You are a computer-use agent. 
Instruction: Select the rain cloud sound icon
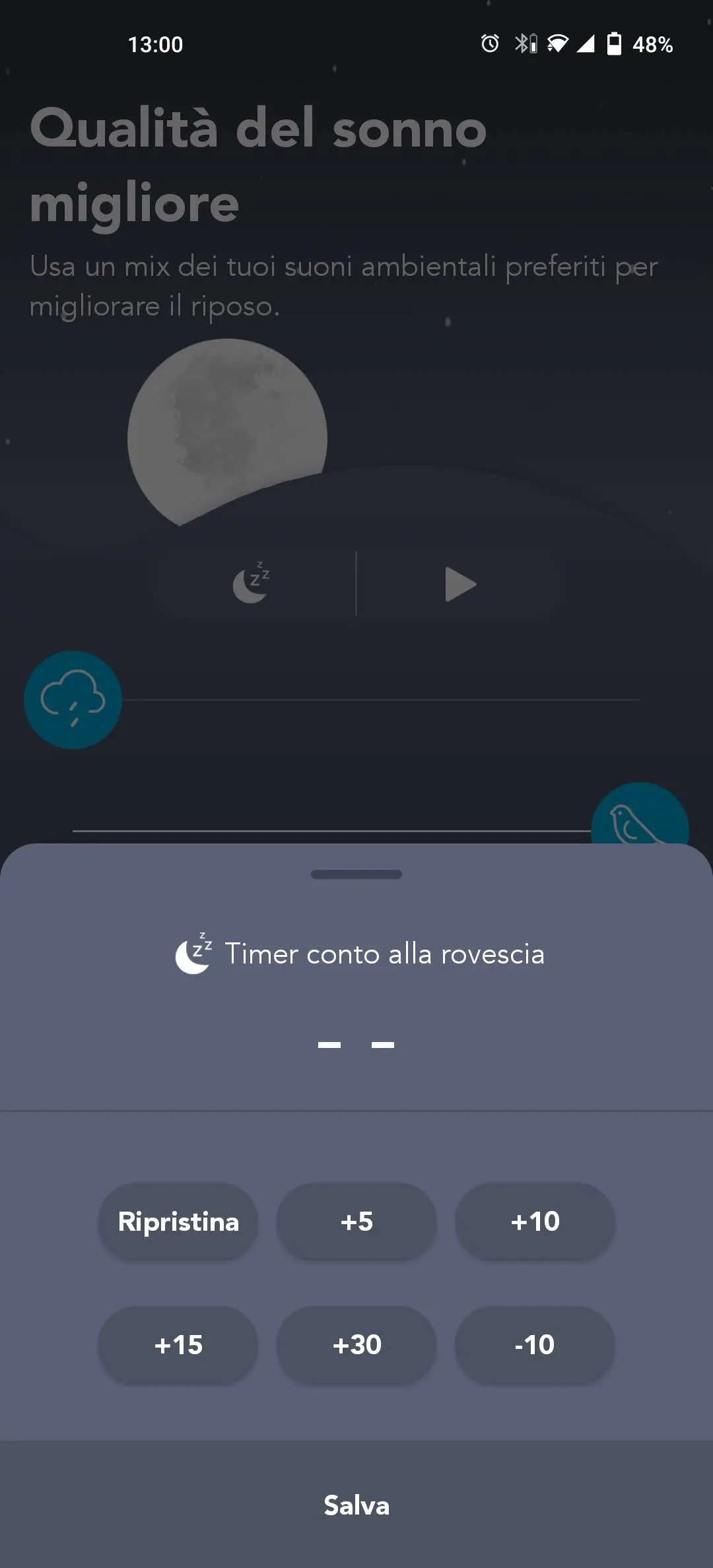point(73,701)
